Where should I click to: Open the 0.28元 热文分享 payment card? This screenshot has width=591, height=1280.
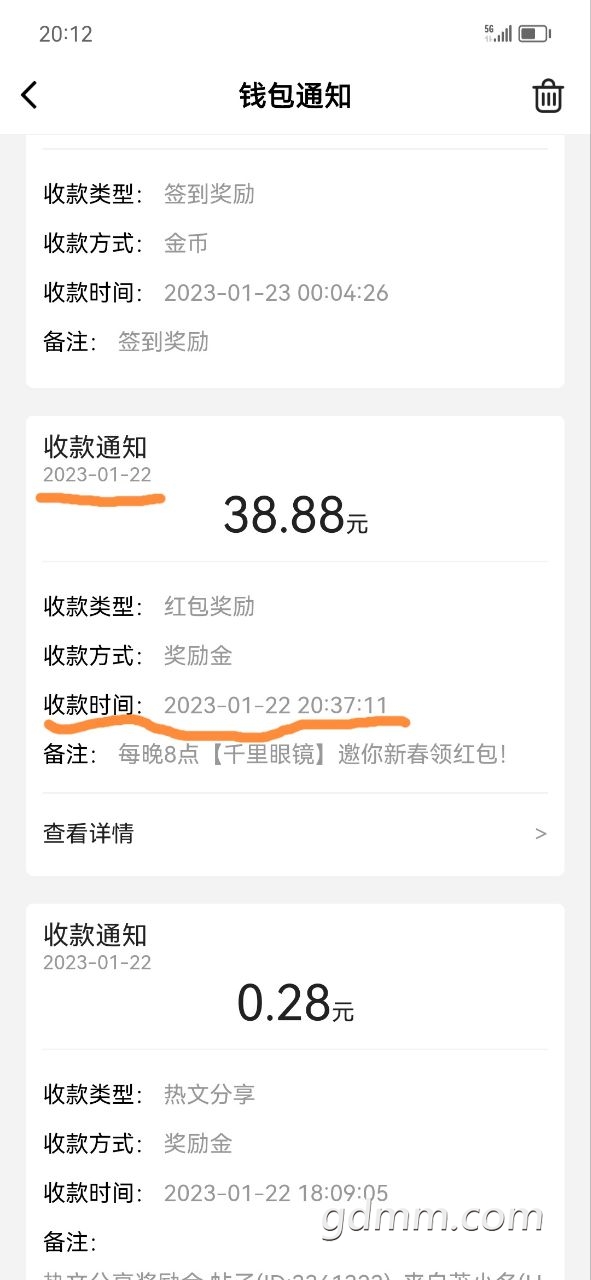295,1092
